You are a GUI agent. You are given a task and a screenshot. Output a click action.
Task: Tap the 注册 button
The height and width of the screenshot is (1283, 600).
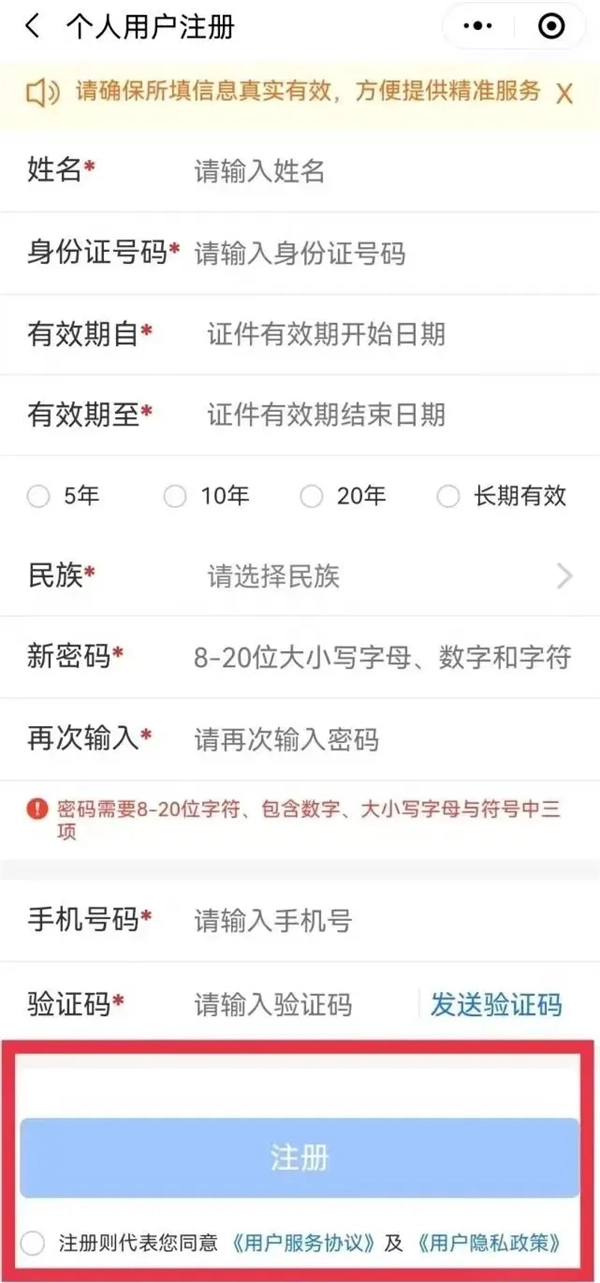[x=300, y=1158]
